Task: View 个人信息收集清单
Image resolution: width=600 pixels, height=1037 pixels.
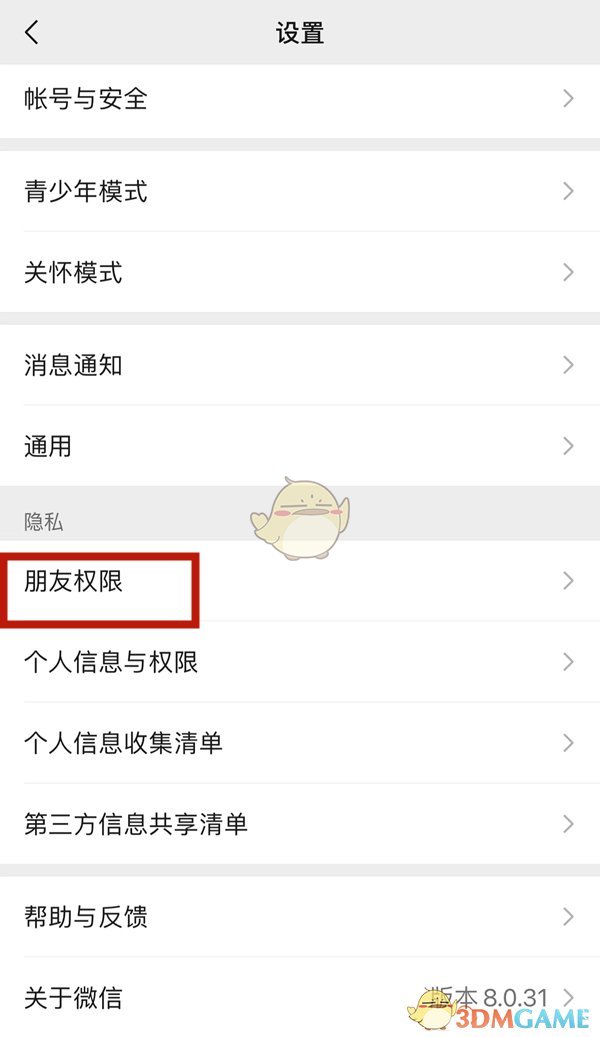Action: click(x=300, y=743)
